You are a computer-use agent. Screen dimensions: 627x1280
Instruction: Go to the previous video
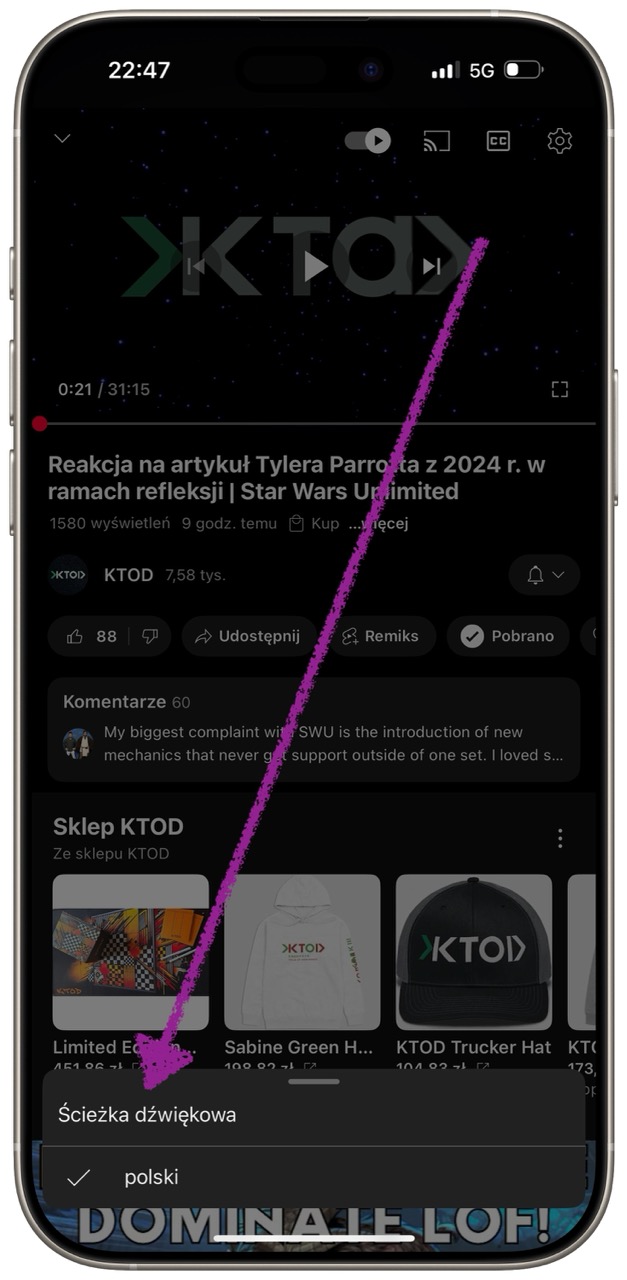(x=196, y=266)
